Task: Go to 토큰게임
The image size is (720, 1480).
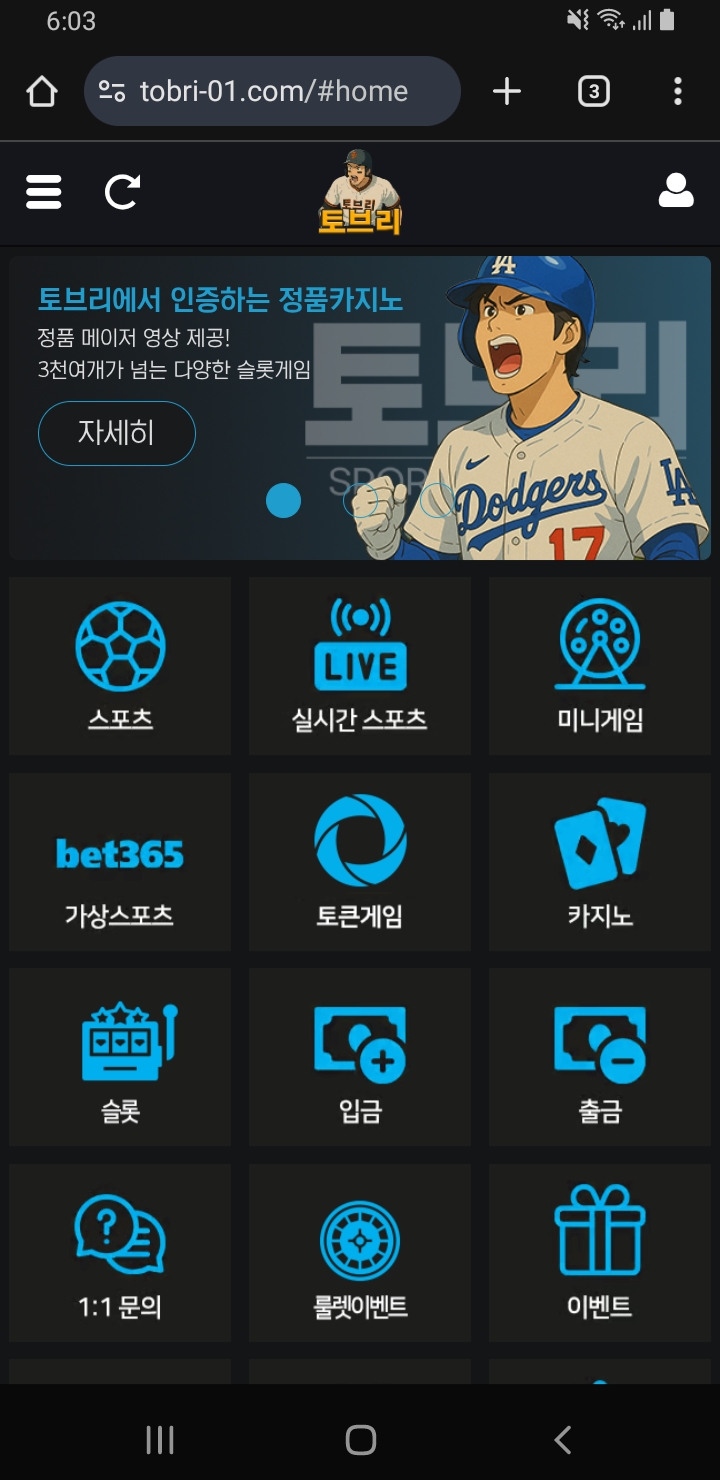Action: coord(360,862)
